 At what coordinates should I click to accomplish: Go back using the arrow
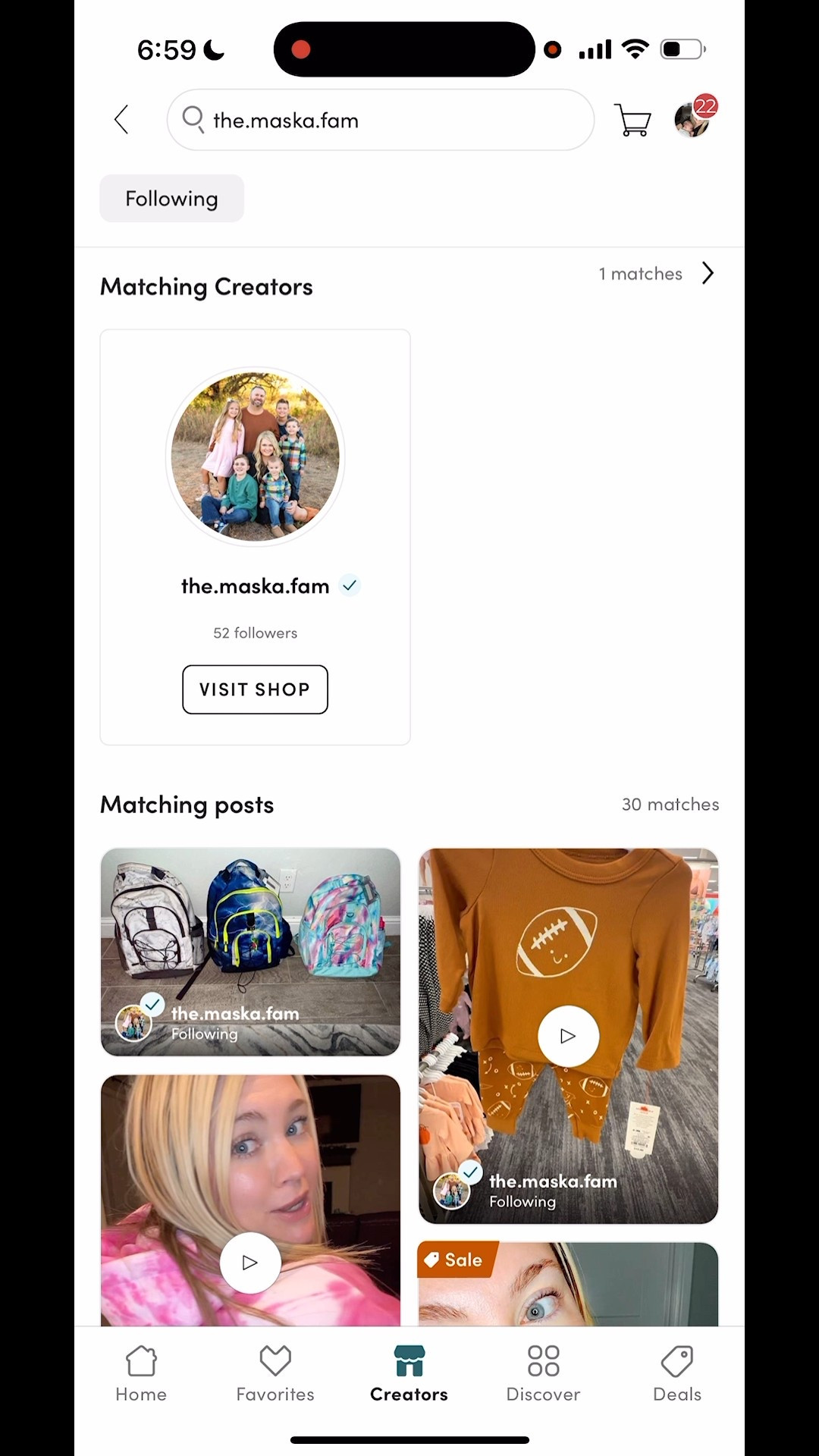pyautogui.click(x=121, y=120)
